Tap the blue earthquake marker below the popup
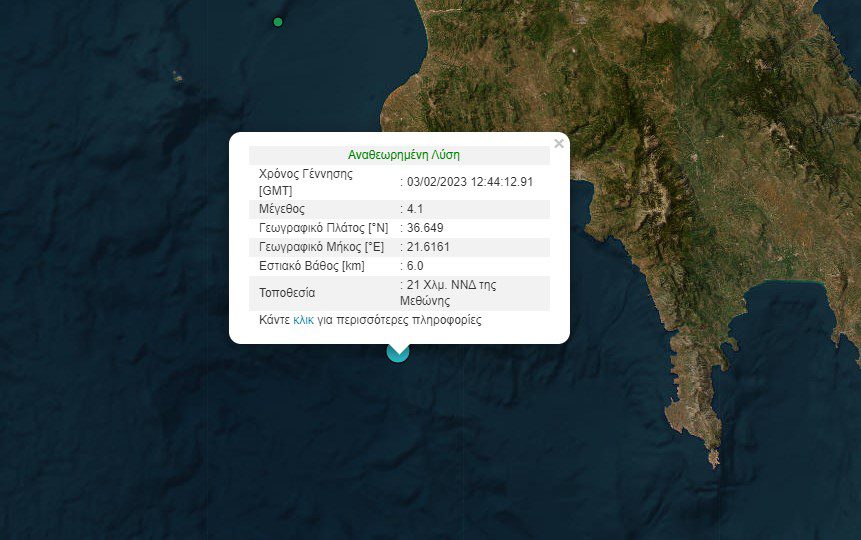 point(398,352)
